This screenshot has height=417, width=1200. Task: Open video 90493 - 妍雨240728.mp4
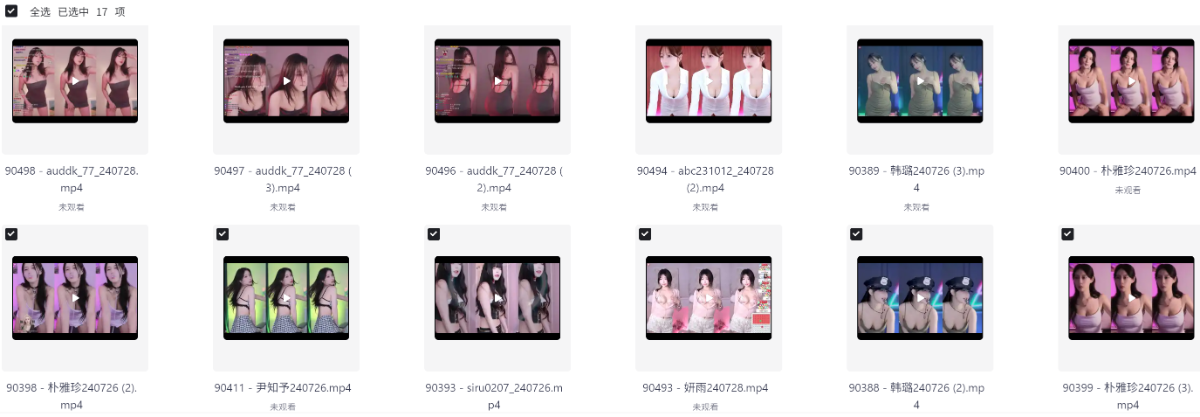[x=708, y=297]
